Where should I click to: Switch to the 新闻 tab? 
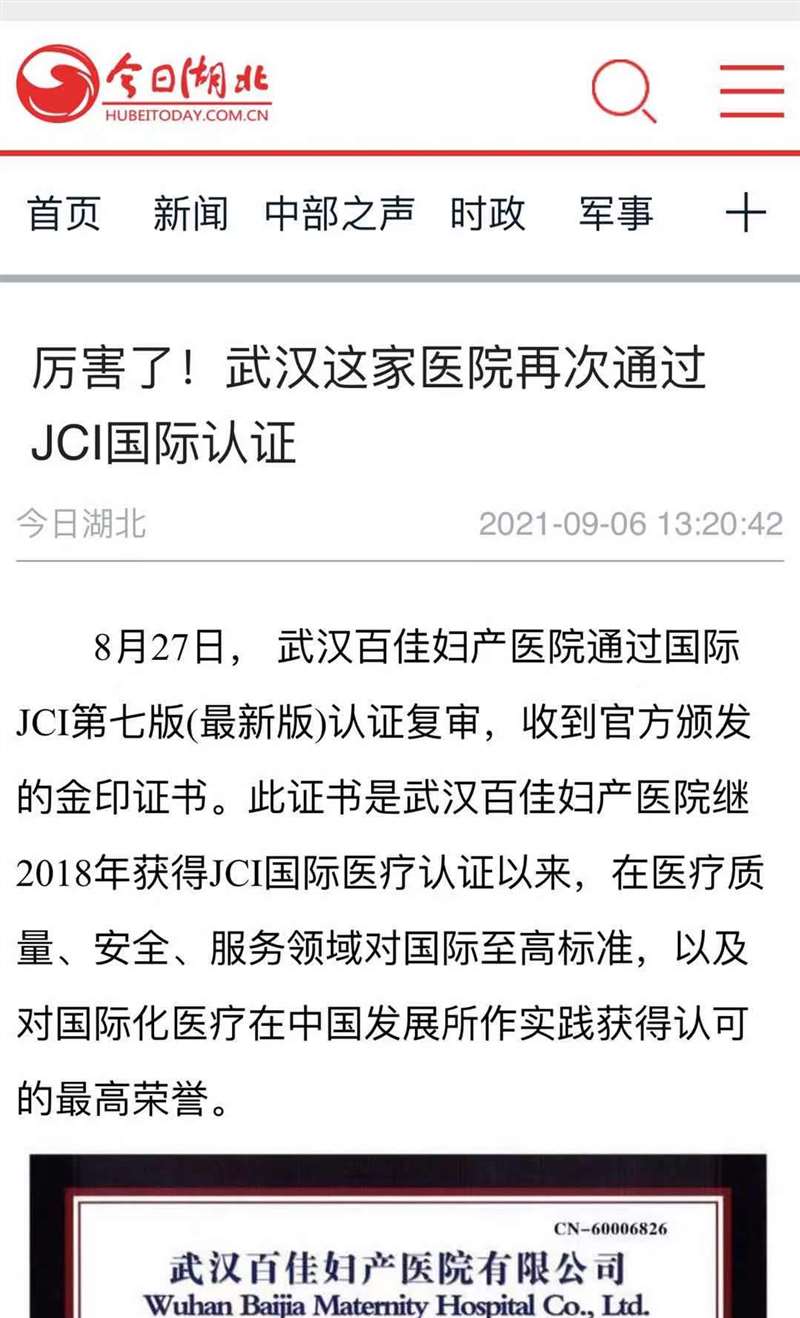(190, 214)
